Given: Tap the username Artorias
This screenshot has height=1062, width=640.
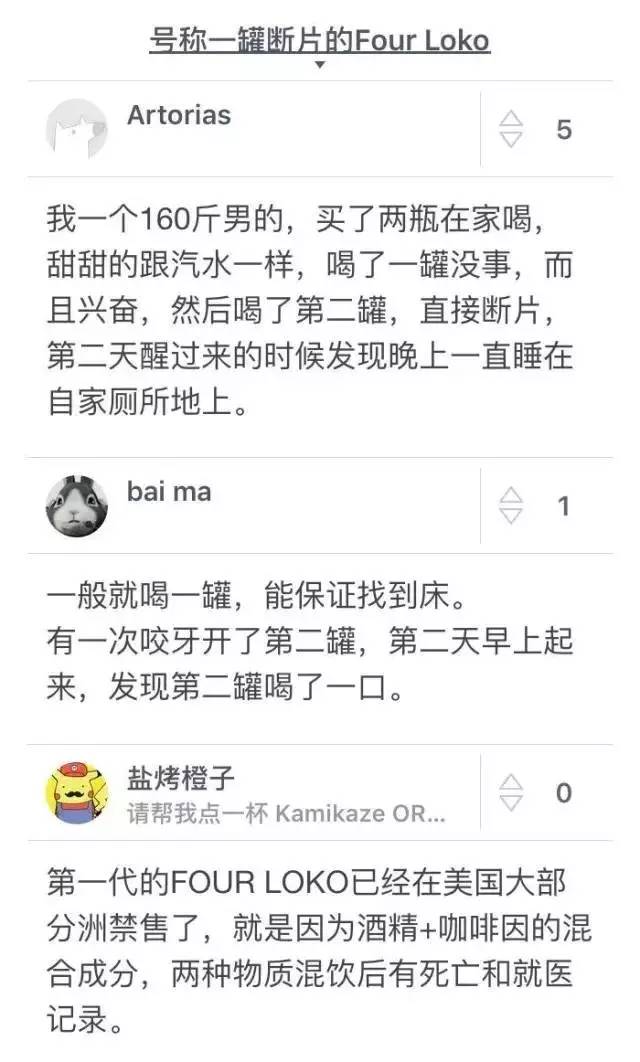Looking at the screenshot, I should click(x=178, y=115).
